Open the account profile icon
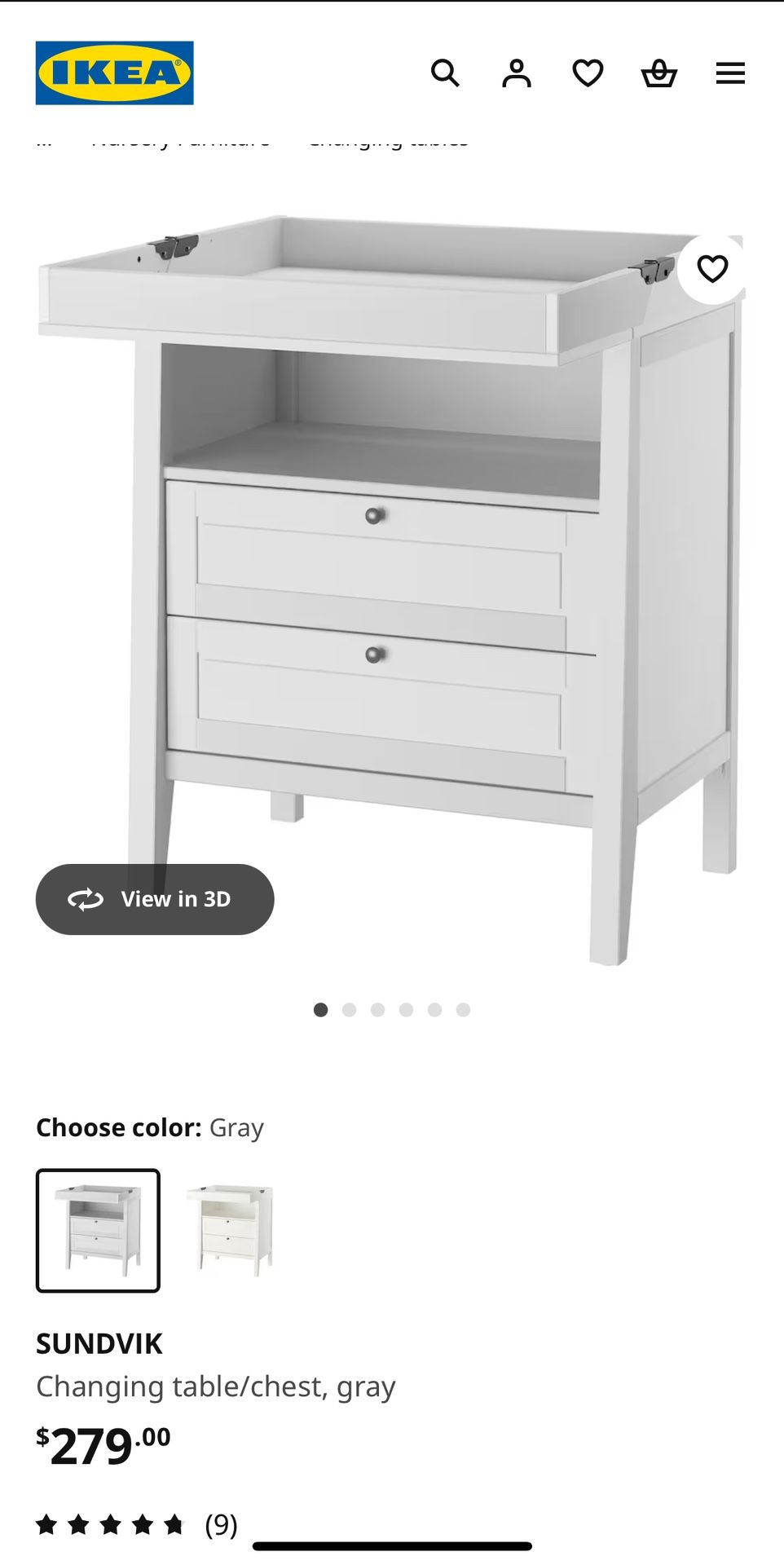Viewport: 784px width, 1565px height. point(516,73)
